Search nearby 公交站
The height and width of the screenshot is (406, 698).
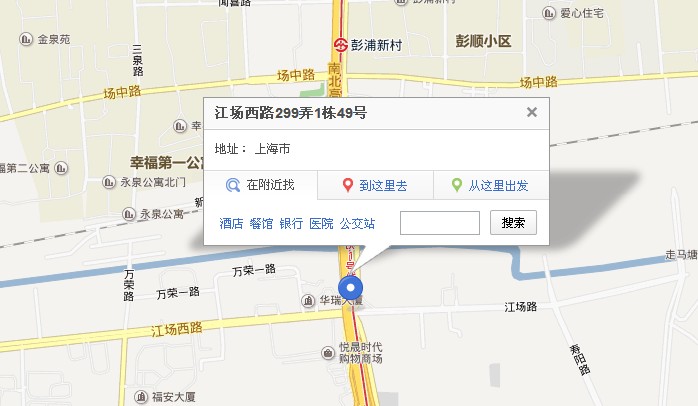[357, 223]
